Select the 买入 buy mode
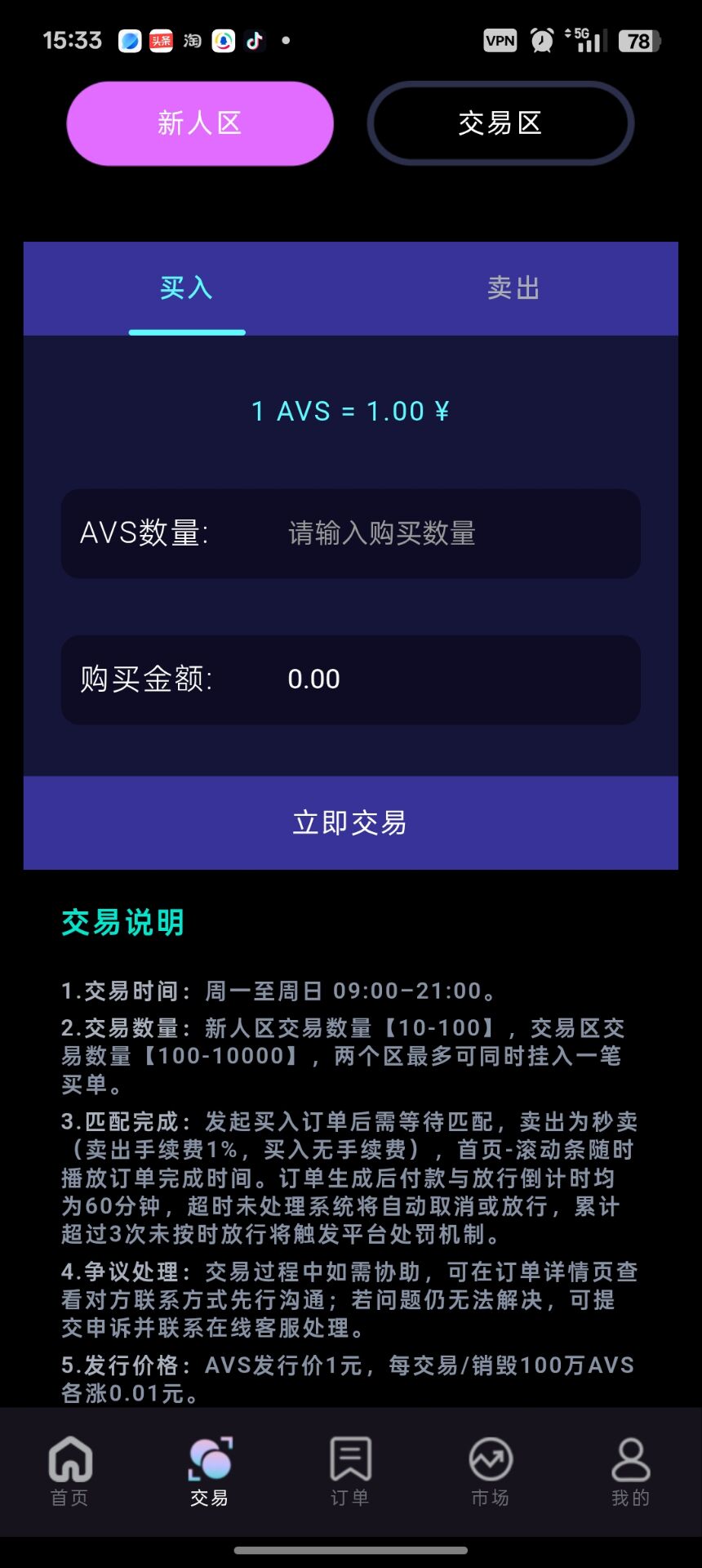 (x=187, y=288)
